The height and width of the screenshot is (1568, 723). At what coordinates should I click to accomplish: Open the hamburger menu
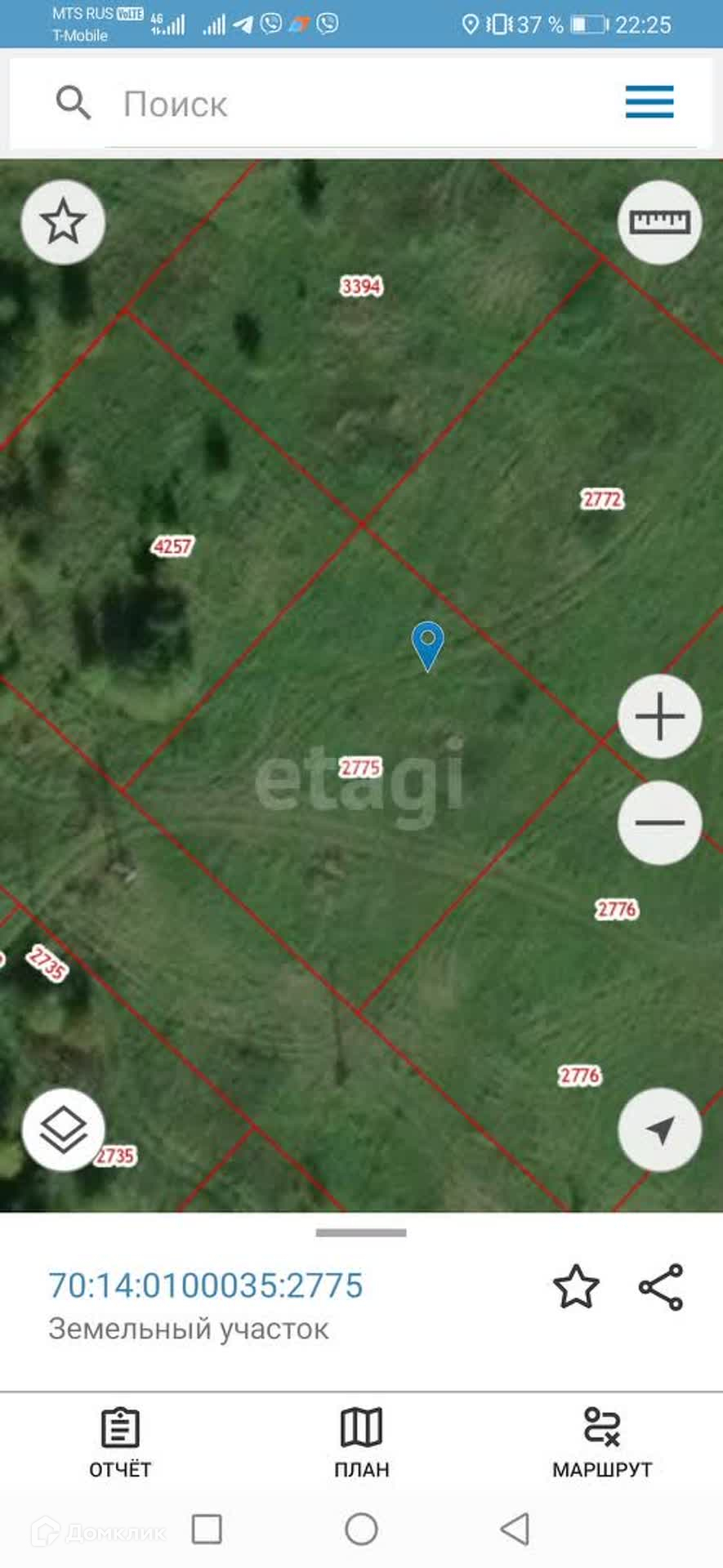coord(649,102)
